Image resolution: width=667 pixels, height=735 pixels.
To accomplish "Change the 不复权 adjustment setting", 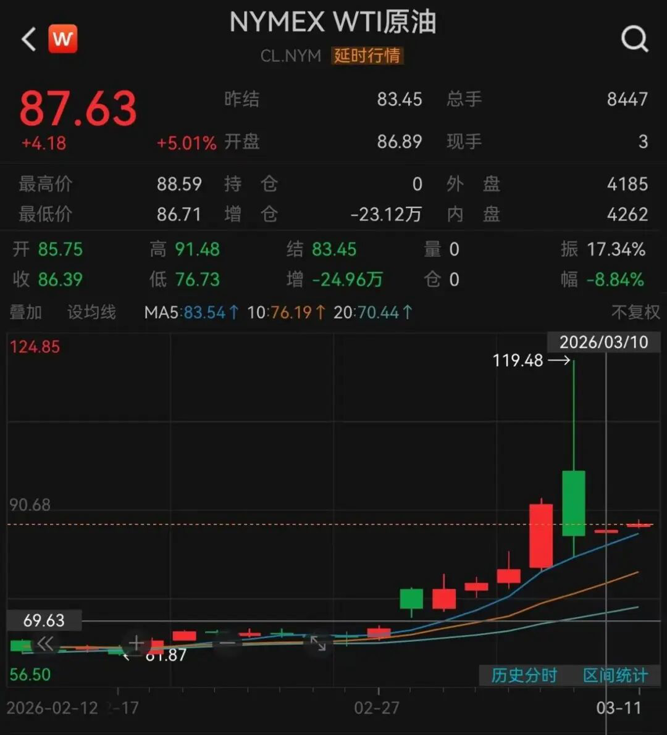I will (636, 312).
